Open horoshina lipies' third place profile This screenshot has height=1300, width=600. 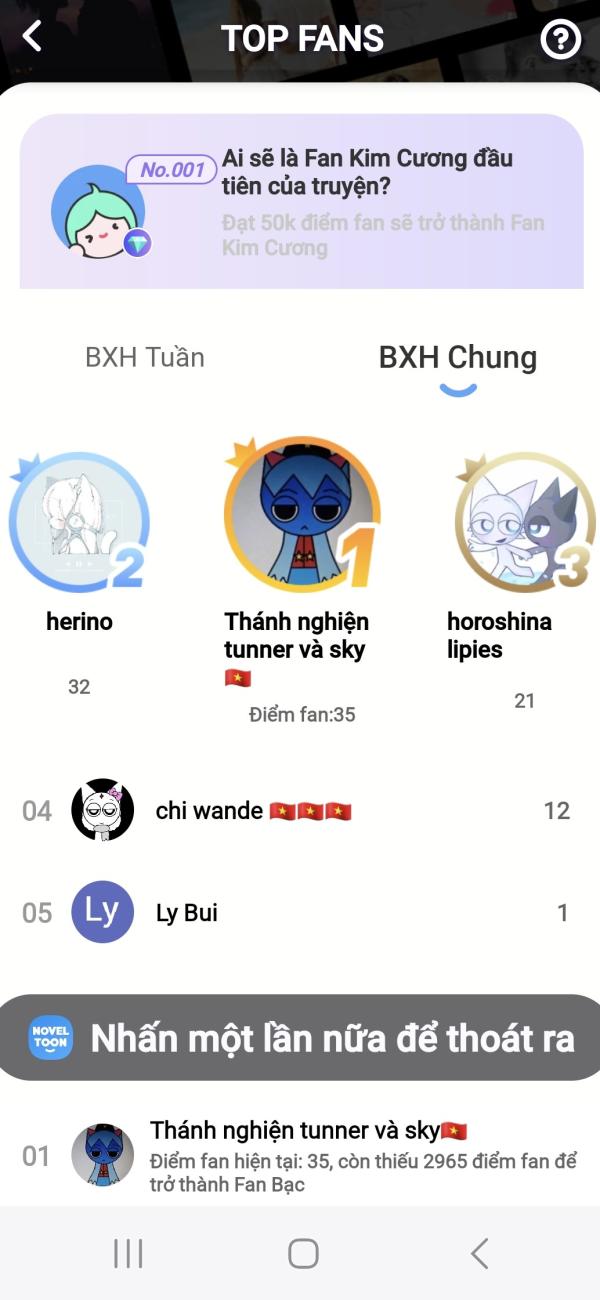(x=520, y=520)
